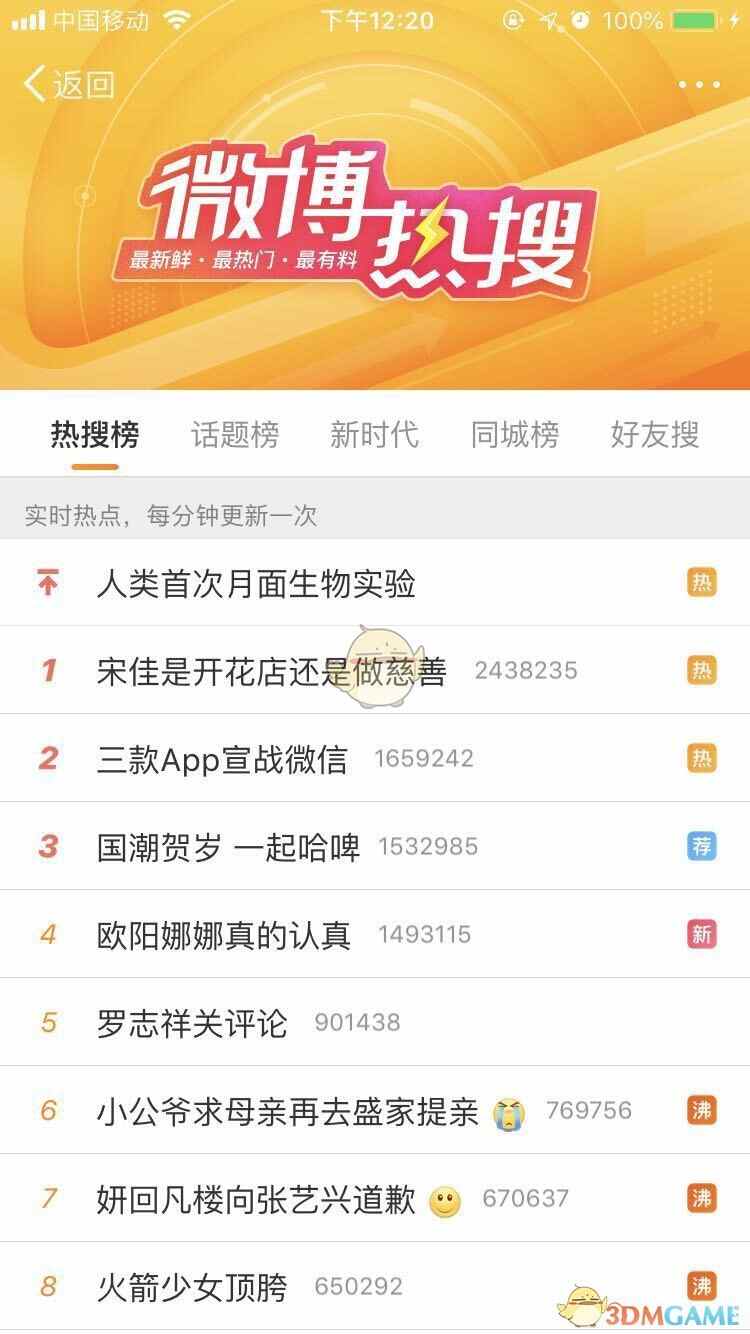Viewport: 750px width, 1334px height.
Task: Select the 热搜榜 tab
Action: [x=95, y=435]
